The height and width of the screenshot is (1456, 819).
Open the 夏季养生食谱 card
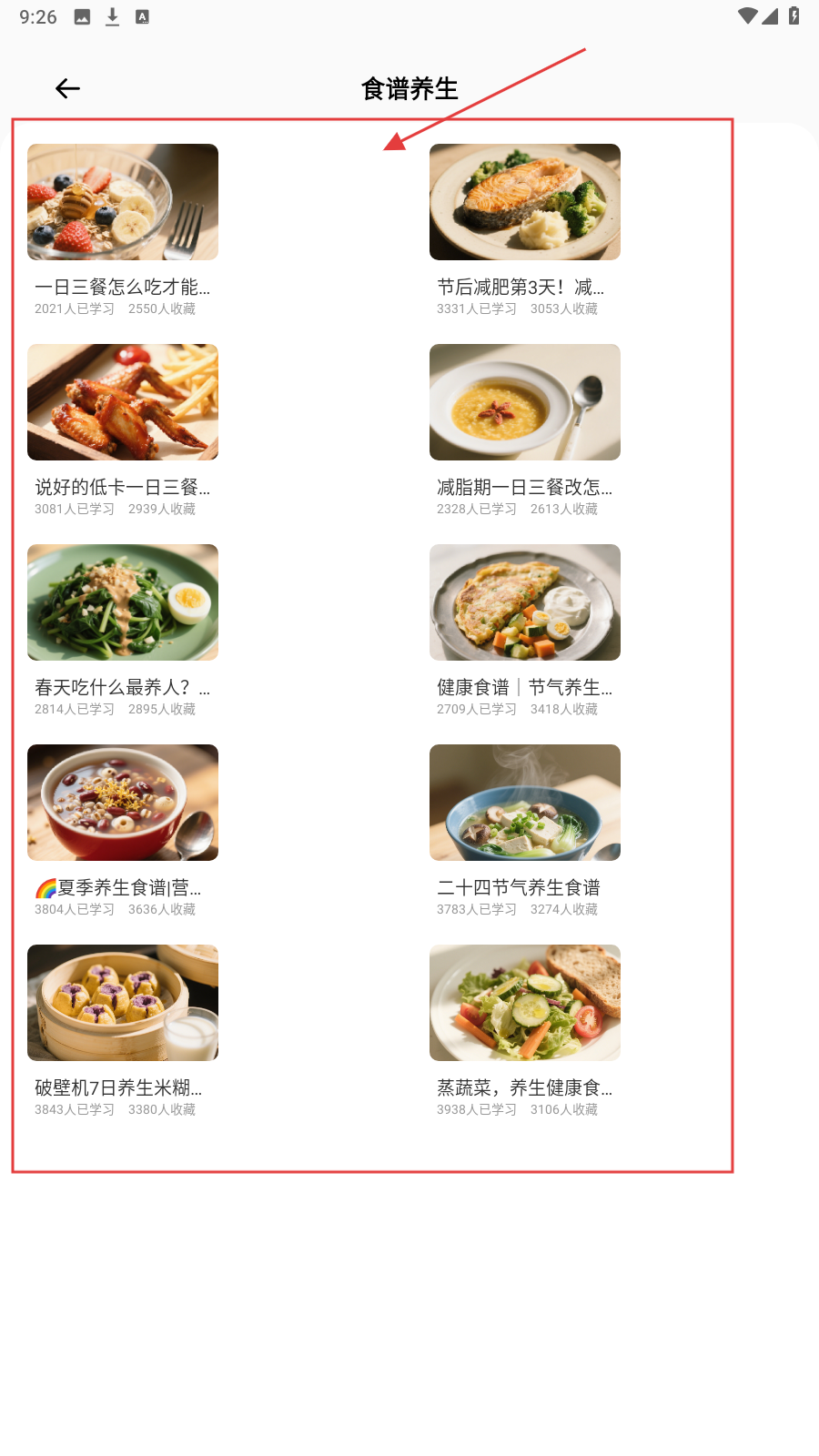coord(123,831)
